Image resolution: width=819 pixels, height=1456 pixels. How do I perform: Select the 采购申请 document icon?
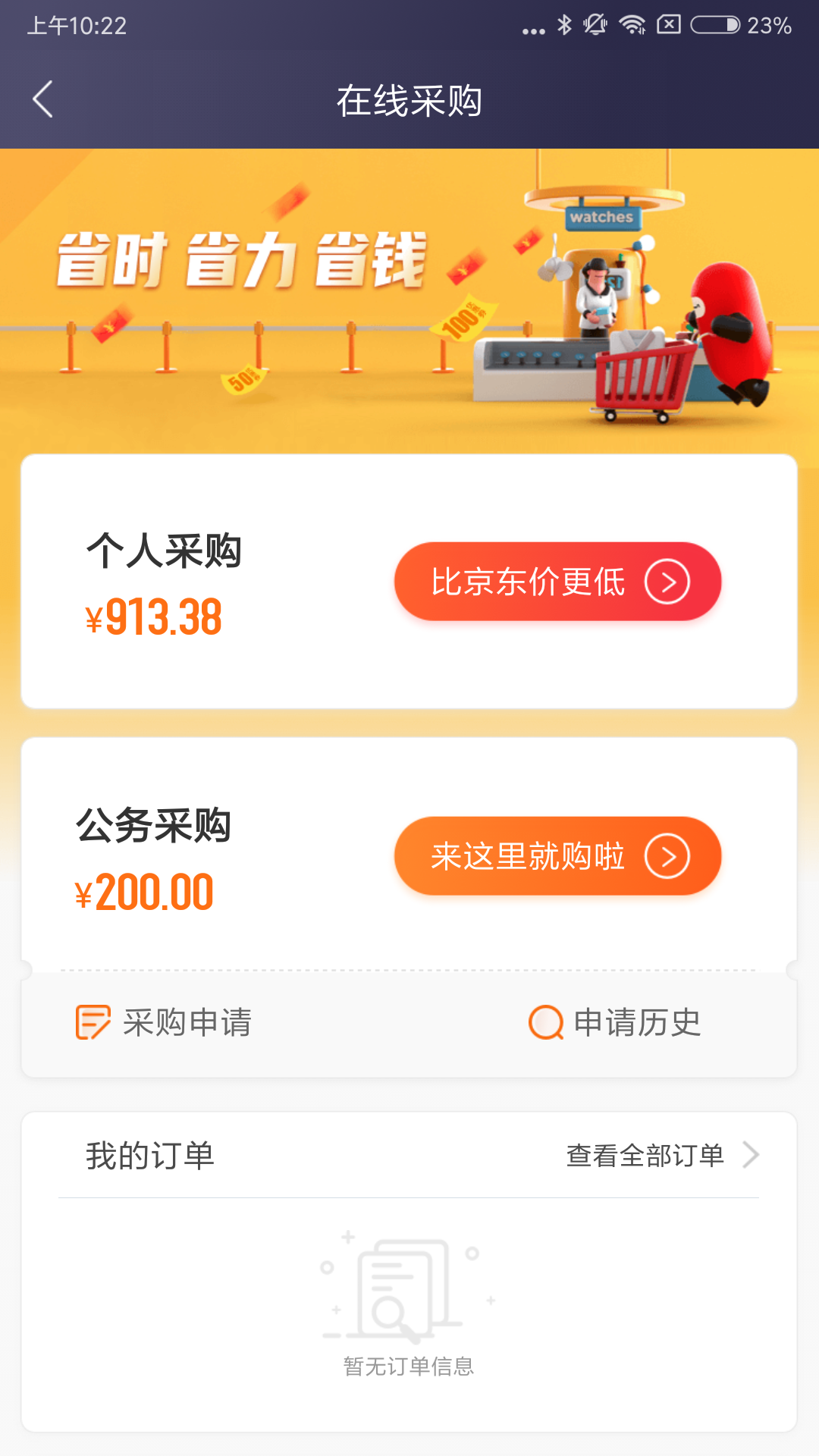[93, 1022]
